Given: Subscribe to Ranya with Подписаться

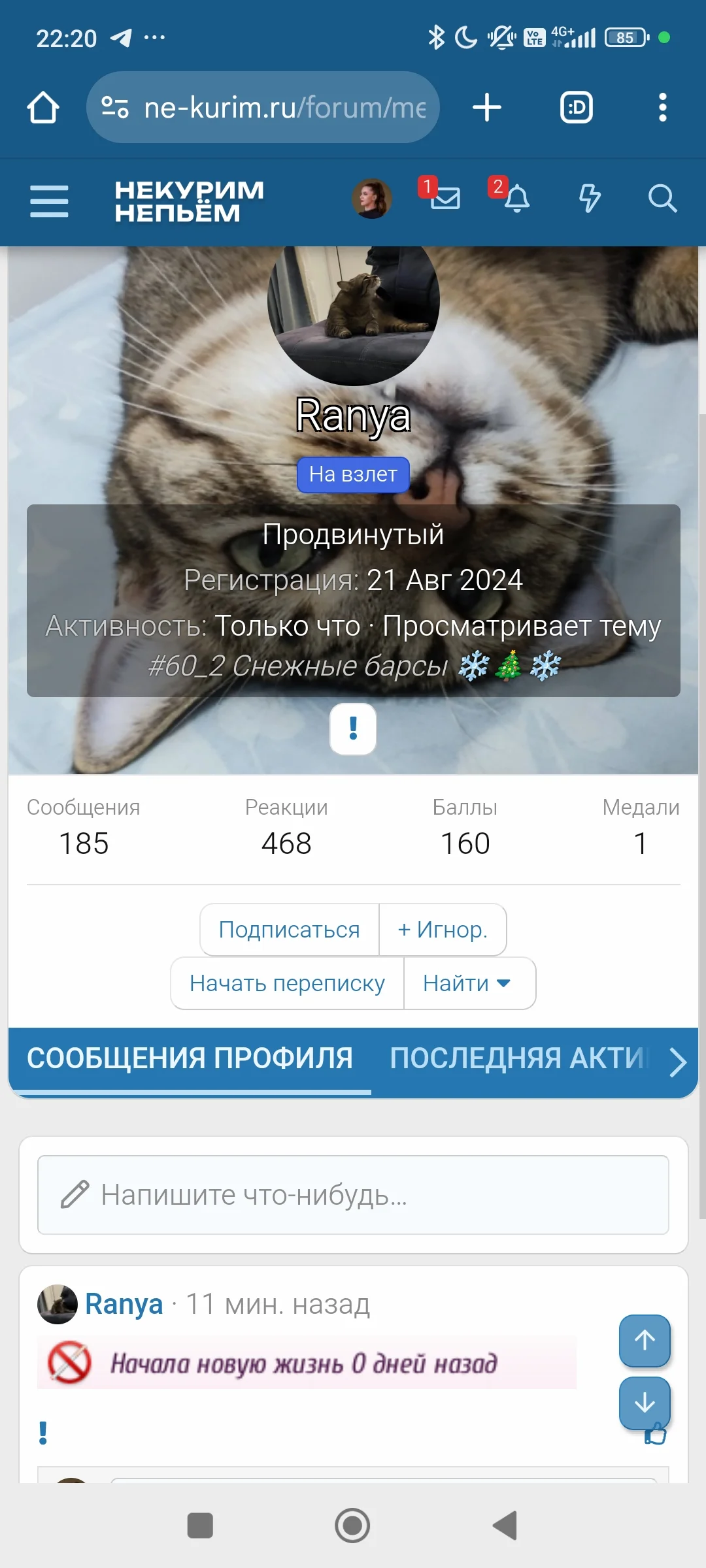Looking at the screenshot, I should click(x=289, y=929).
